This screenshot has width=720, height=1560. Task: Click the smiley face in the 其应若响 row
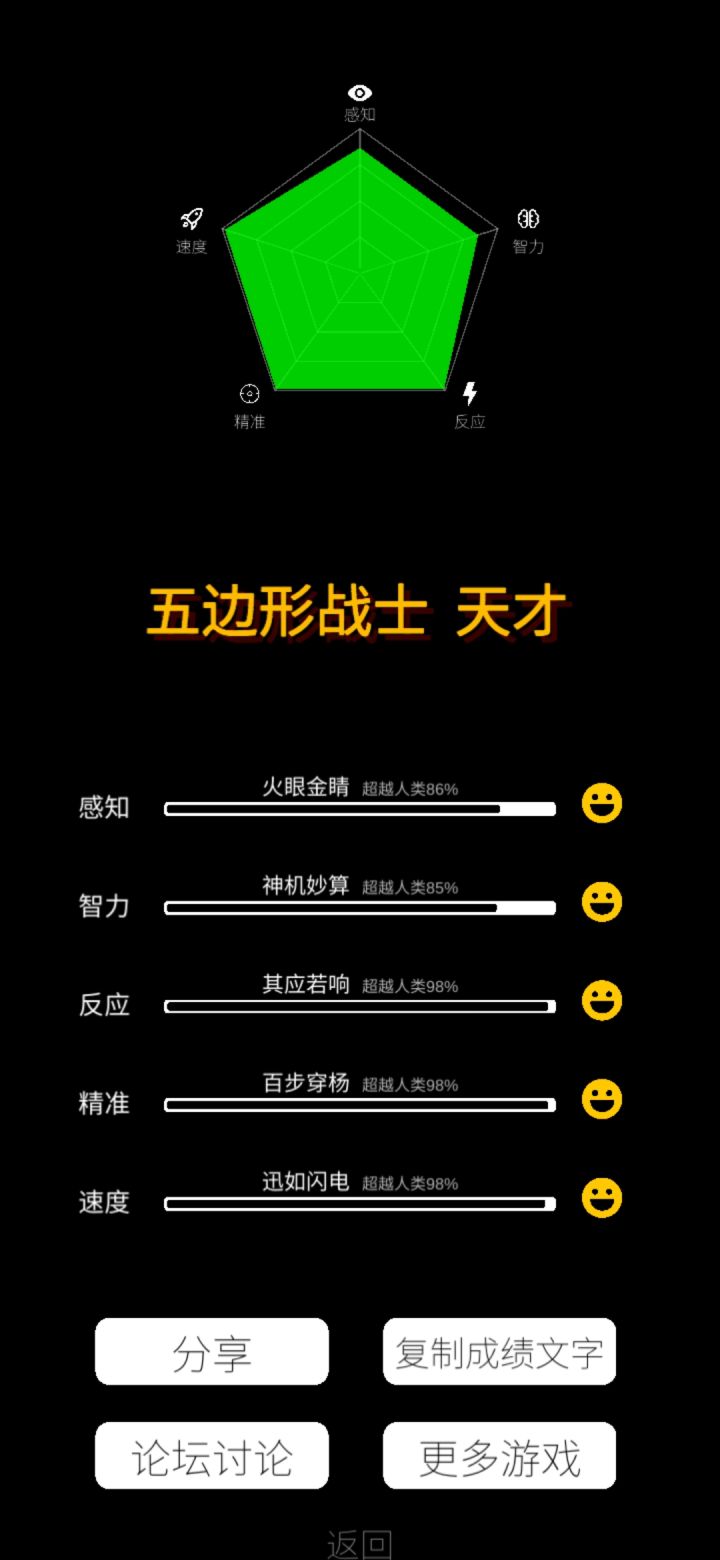pos(601,1000)
